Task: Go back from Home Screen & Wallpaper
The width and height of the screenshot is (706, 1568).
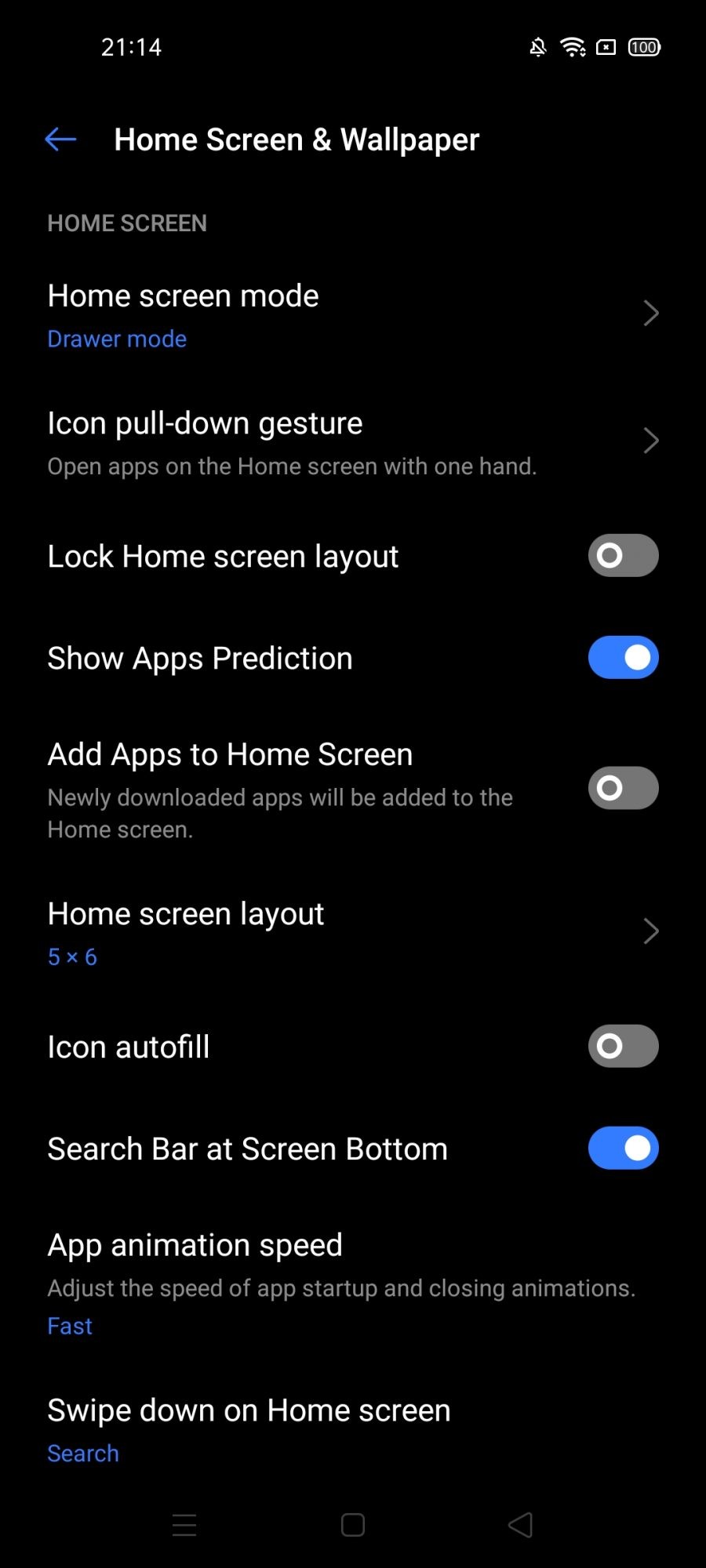Action: [61, 140]
